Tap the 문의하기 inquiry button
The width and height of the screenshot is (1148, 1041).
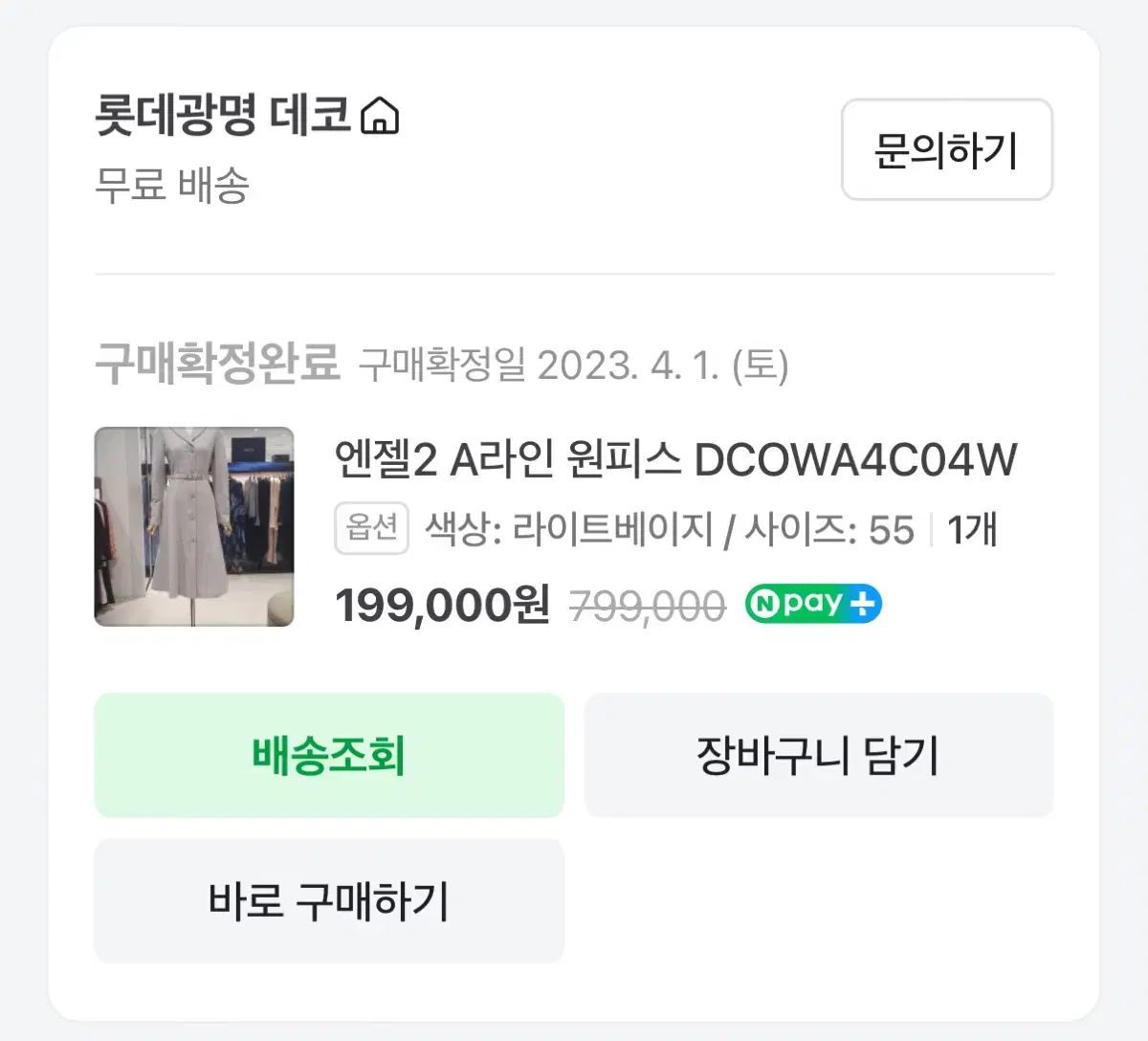coord(946,150)
